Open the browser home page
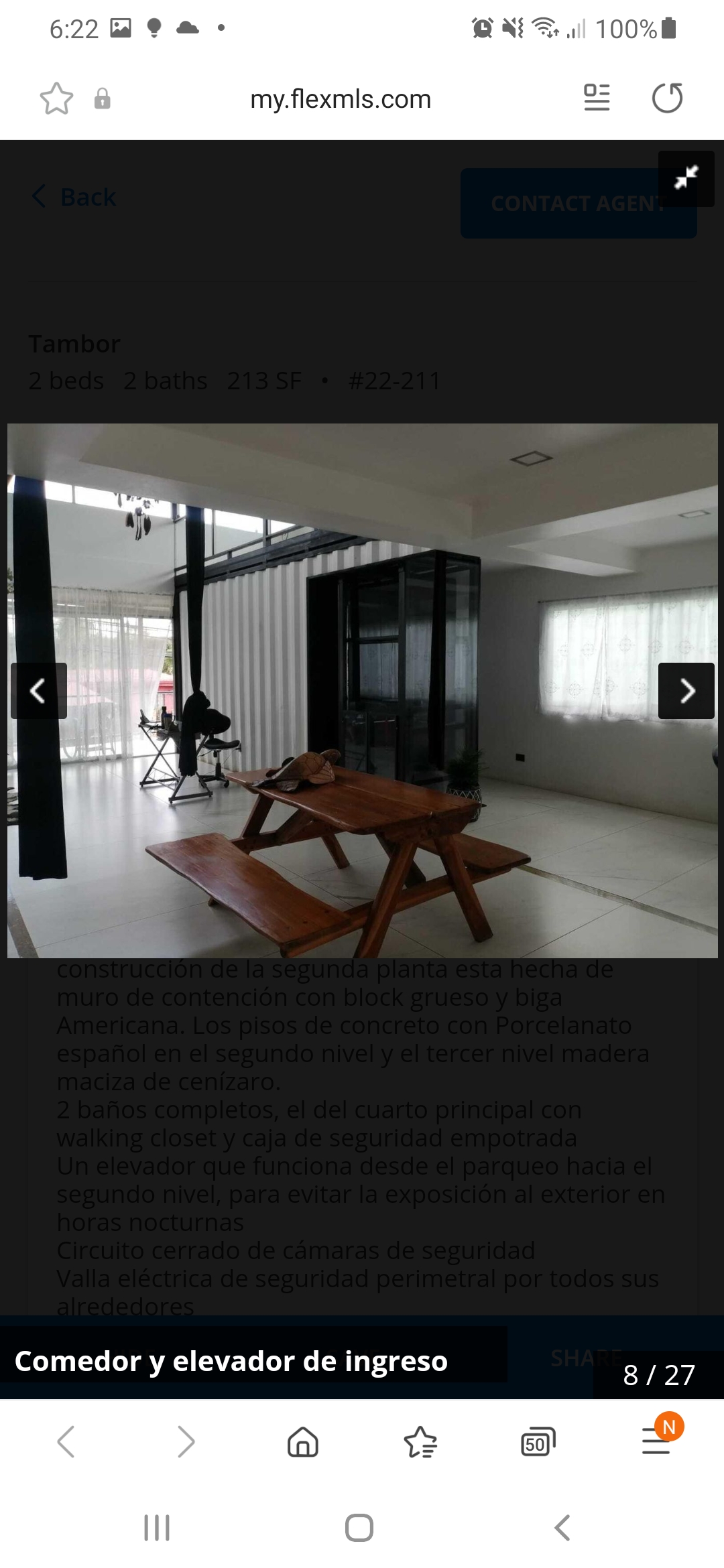 pyautogui.click(x=302, y=1441)
